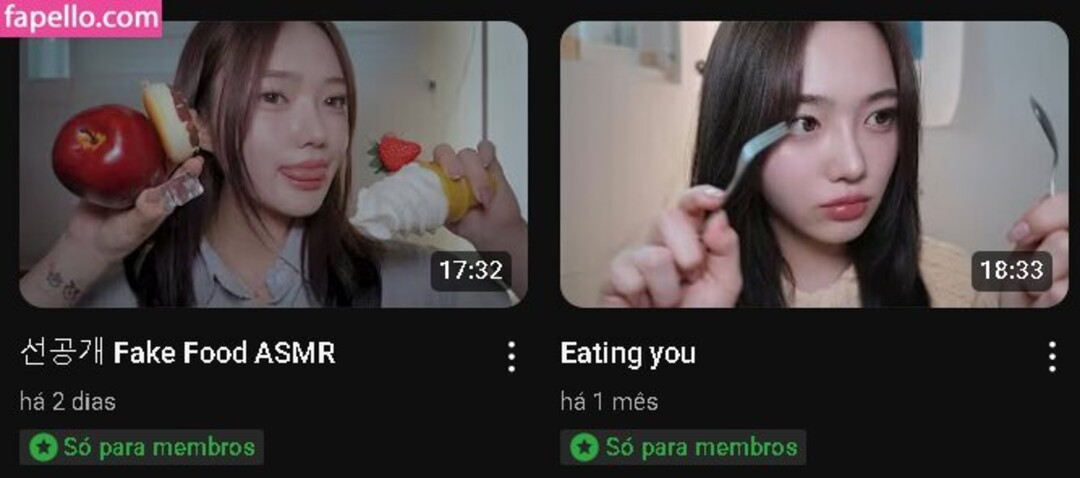
Task: Open the Fake Food ASMR video thumbnail
Action: [273, 165]
